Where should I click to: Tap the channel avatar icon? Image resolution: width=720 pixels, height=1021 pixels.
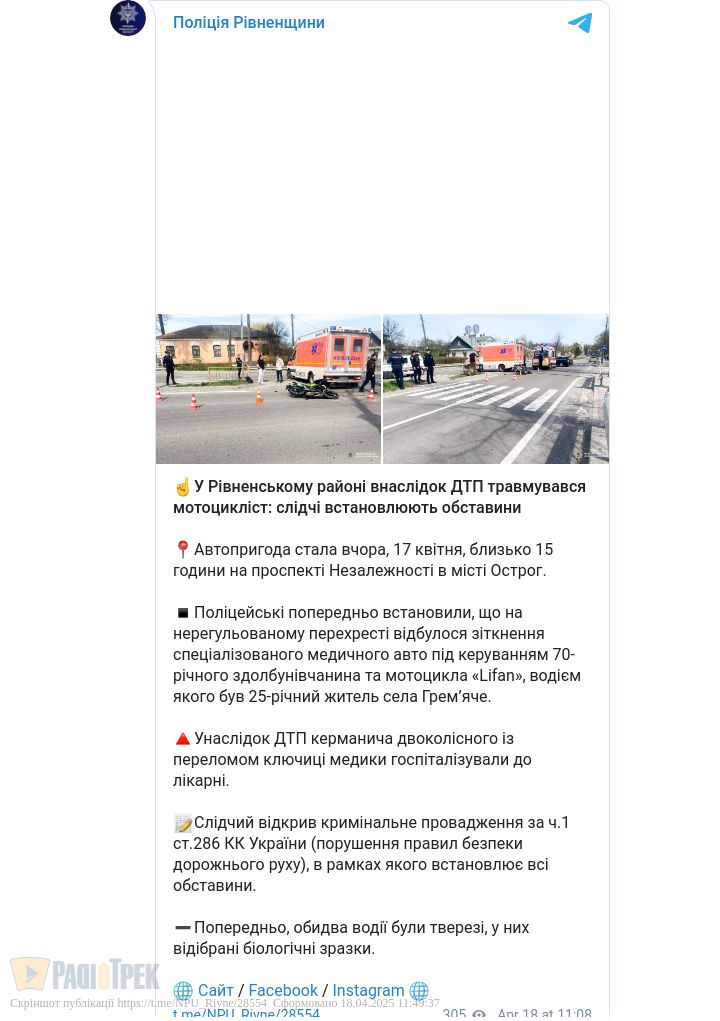click(x=128, y=18)
